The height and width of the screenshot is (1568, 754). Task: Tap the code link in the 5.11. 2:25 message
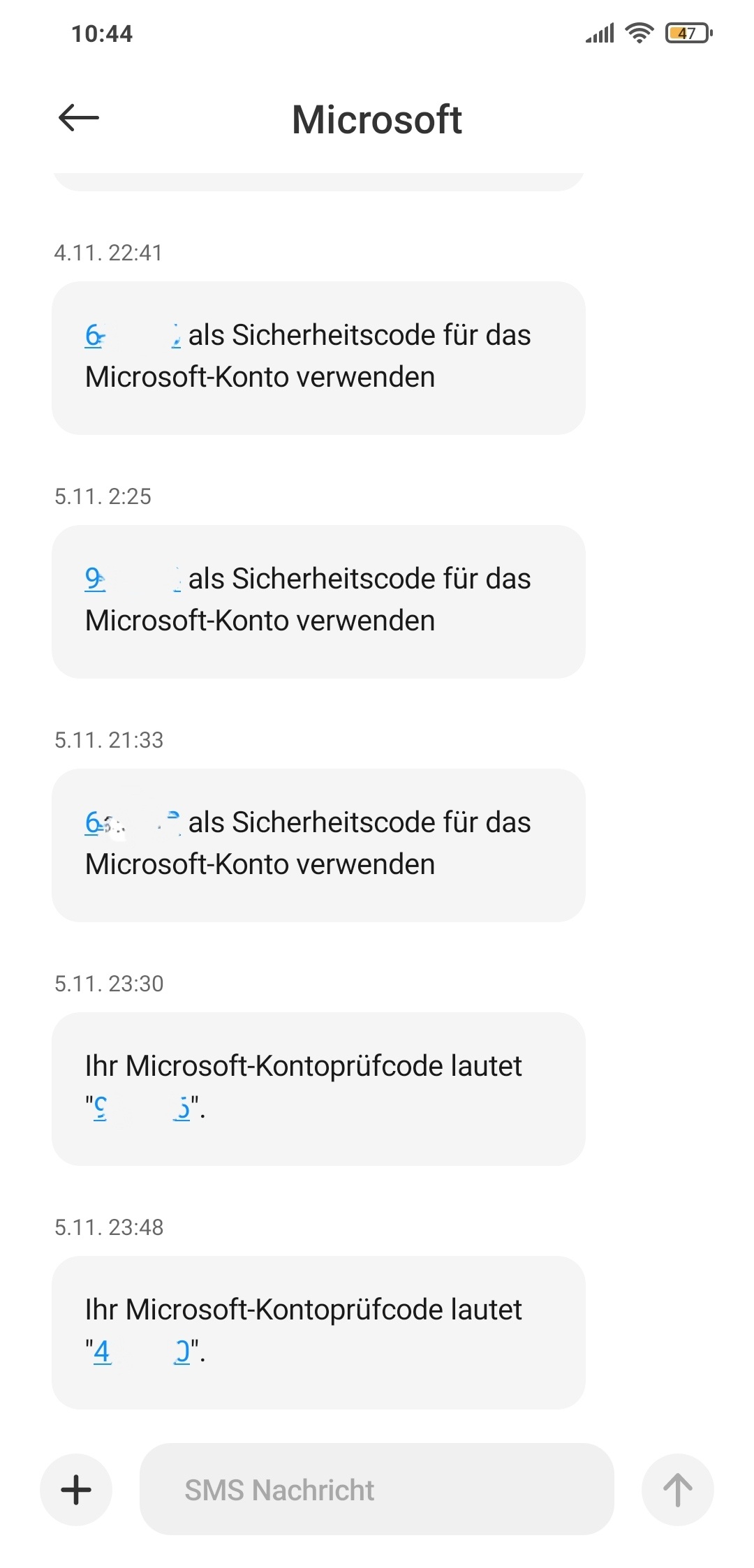coord(133,579)
